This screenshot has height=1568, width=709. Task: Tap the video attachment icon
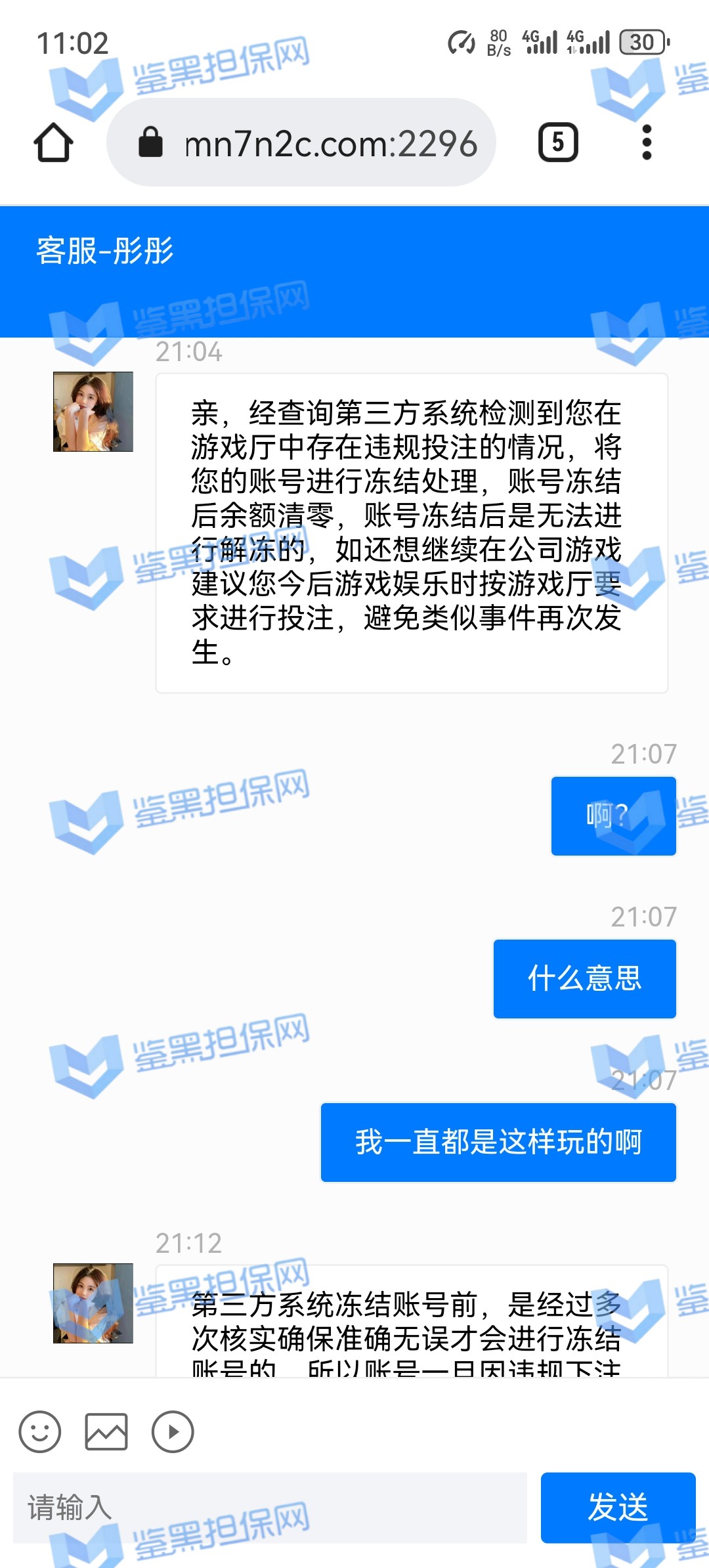[173, 1431]
